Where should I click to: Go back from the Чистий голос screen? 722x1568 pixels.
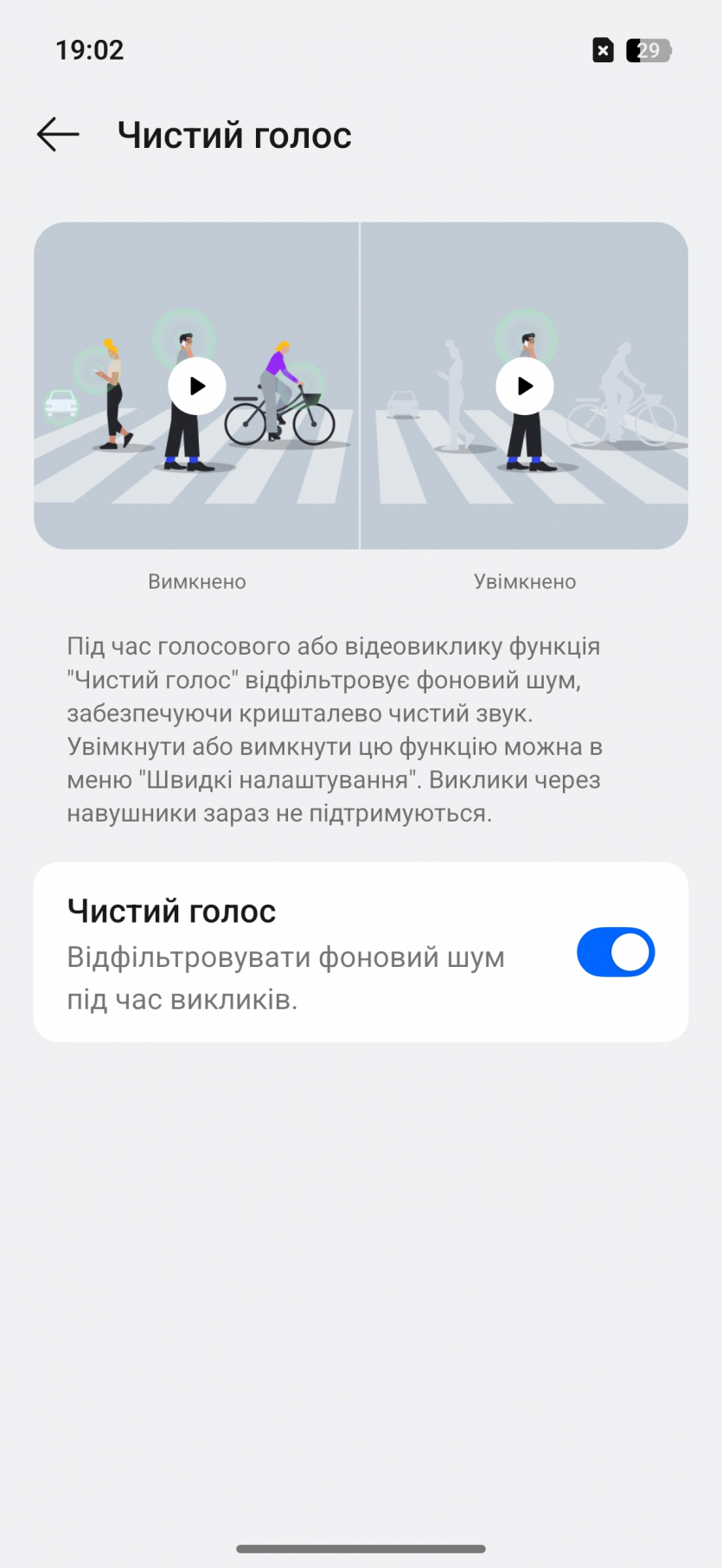click(x=58, y=135)
